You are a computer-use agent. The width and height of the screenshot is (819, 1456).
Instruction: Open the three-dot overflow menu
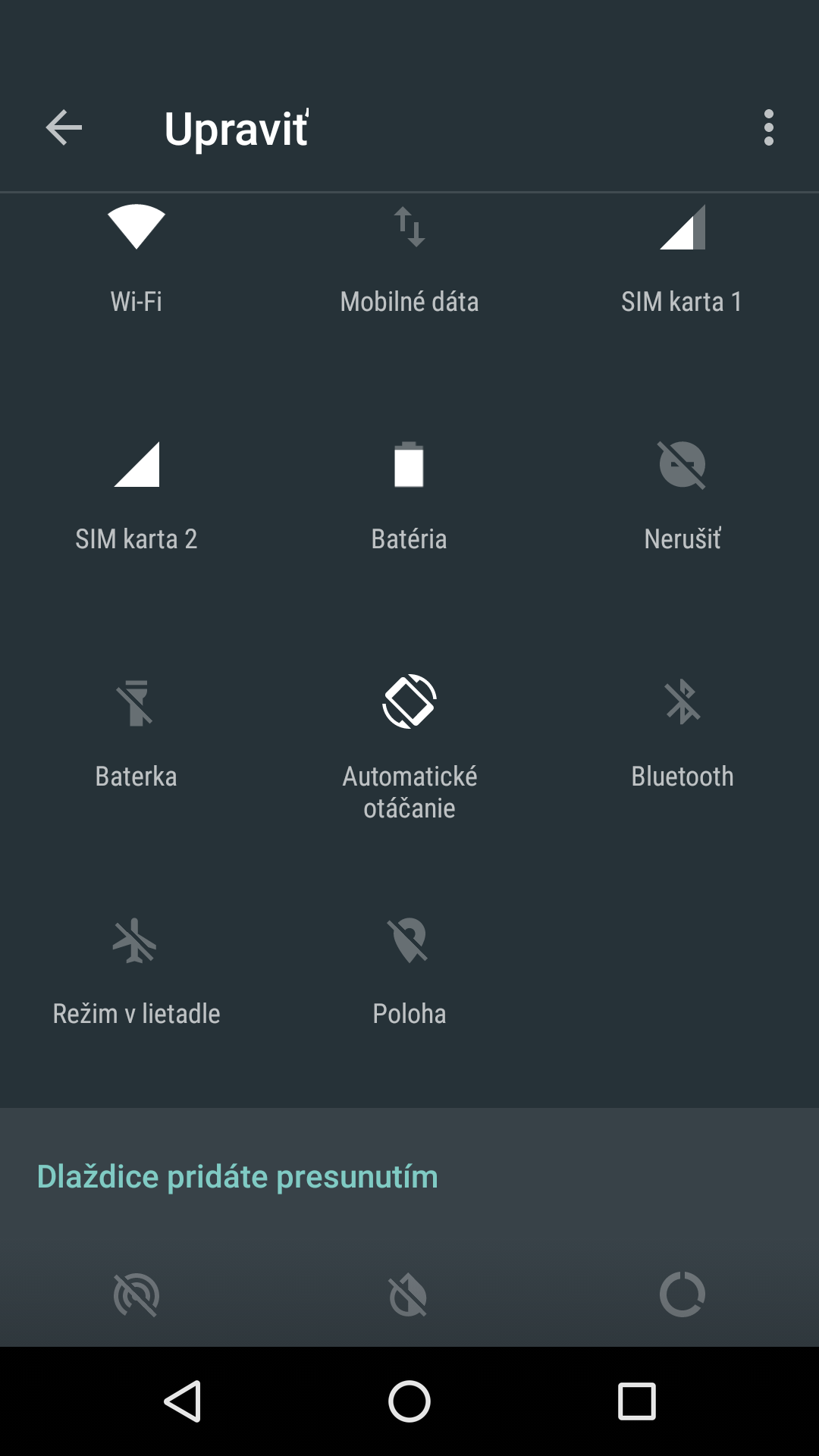[769, 127]
